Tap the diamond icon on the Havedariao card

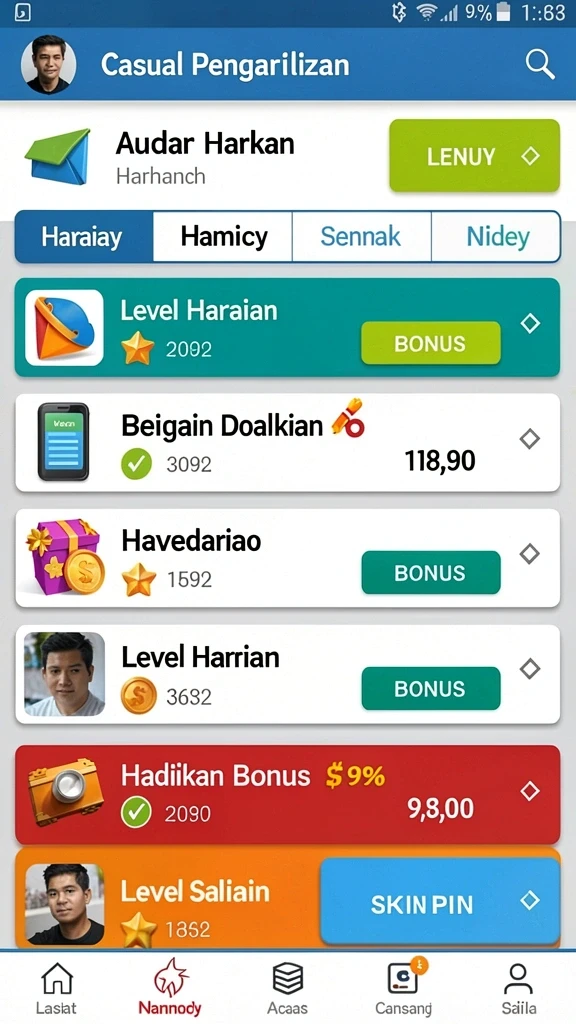530,554
